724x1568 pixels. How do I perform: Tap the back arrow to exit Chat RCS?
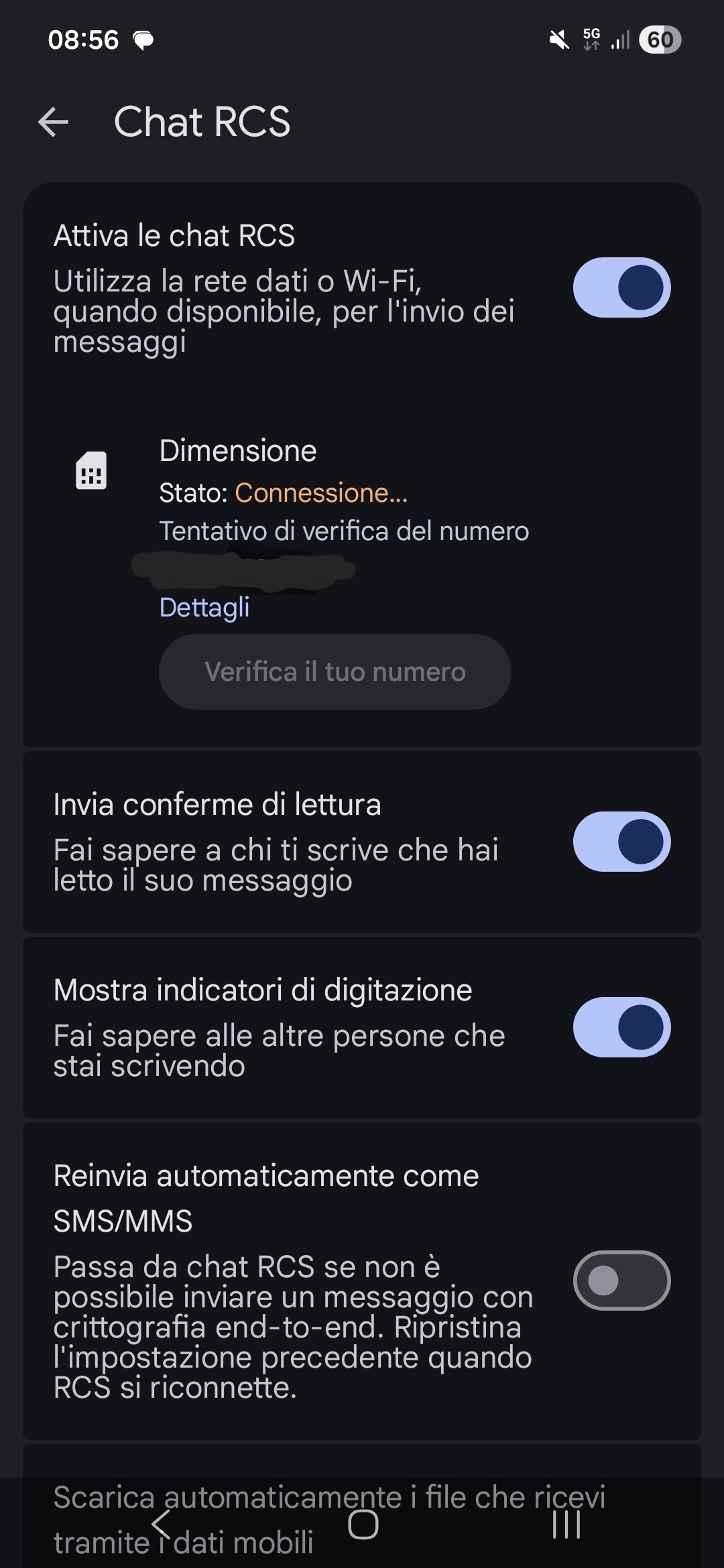tap(54, 121)
